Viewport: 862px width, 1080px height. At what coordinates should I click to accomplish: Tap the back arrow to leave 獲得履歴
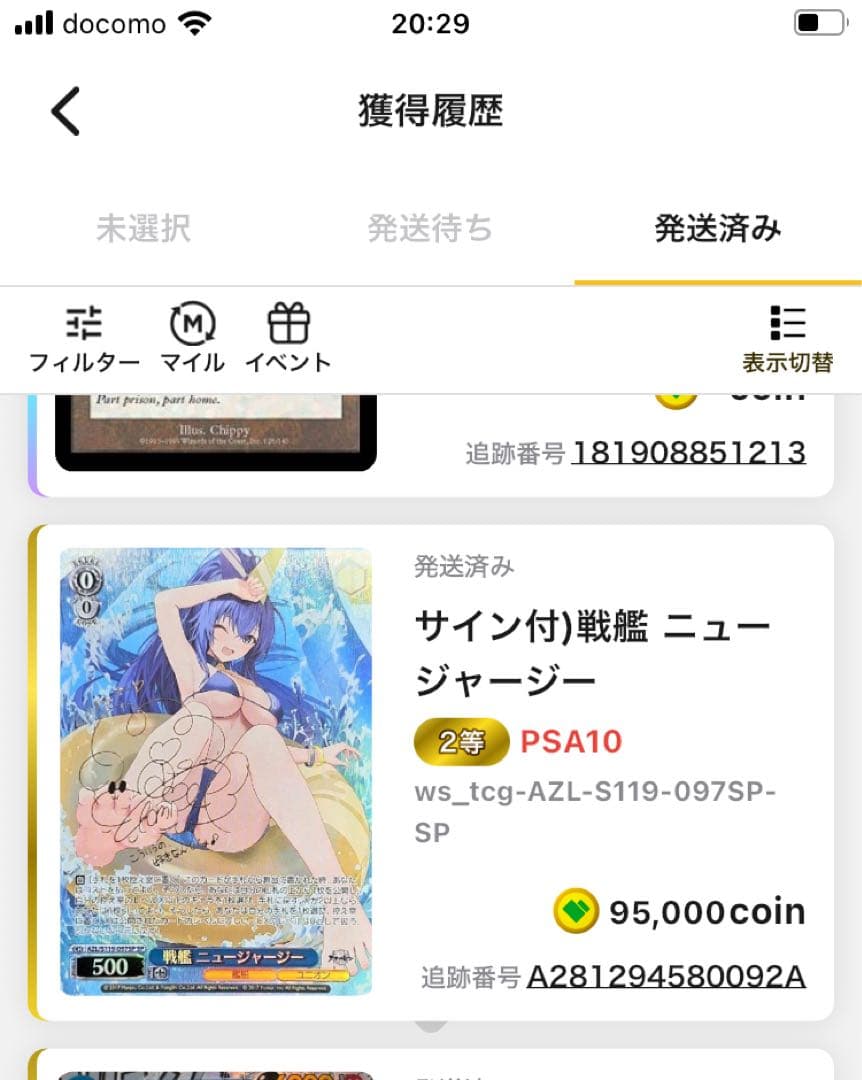[x=65, y=110]
